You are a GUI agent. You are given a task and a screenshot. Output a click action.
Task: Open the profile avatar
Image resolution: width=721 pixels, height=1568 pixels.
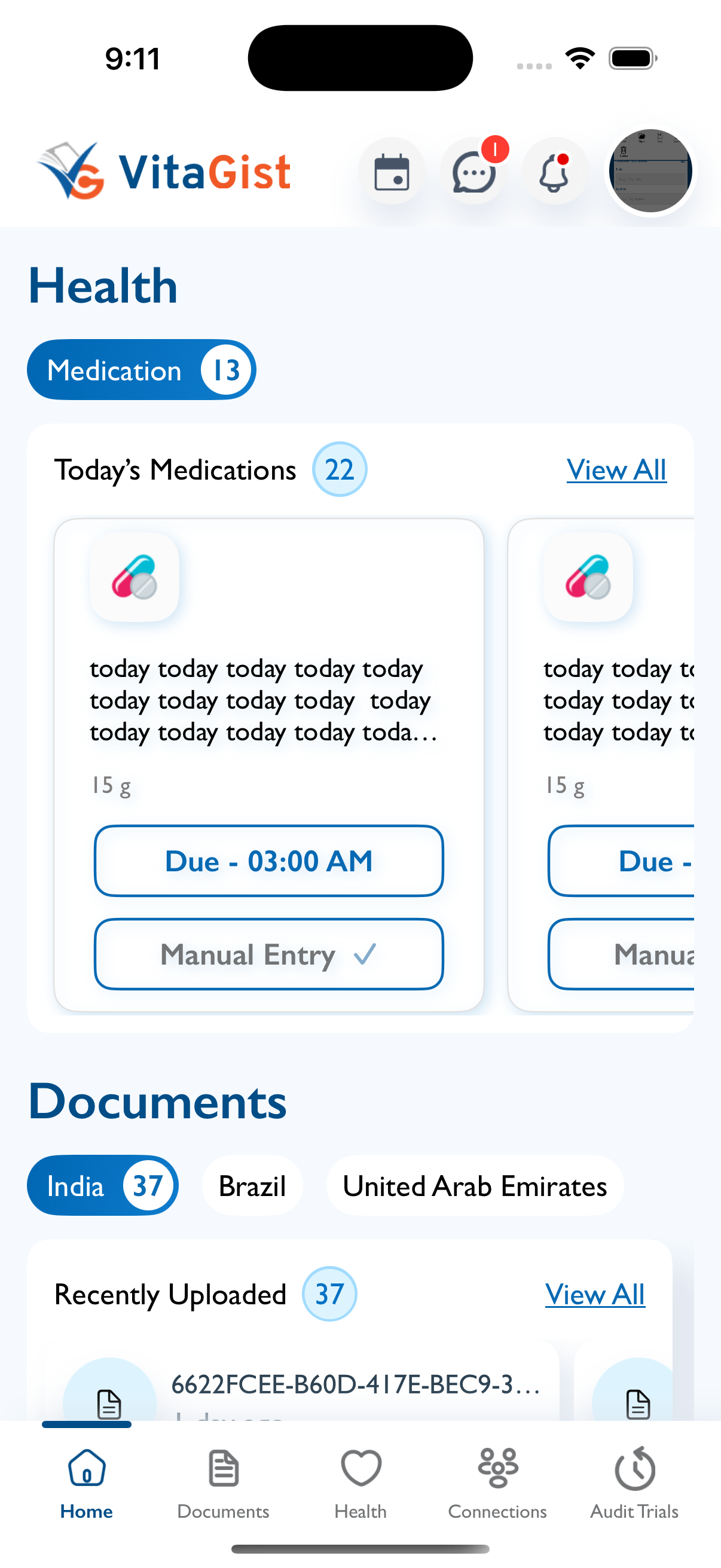click(x=650, y=171)
